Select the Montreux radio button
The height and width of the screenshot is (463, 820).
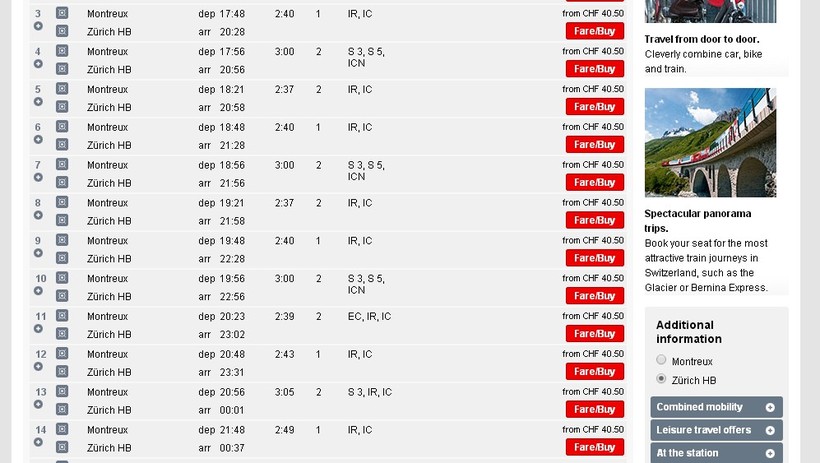661,360
